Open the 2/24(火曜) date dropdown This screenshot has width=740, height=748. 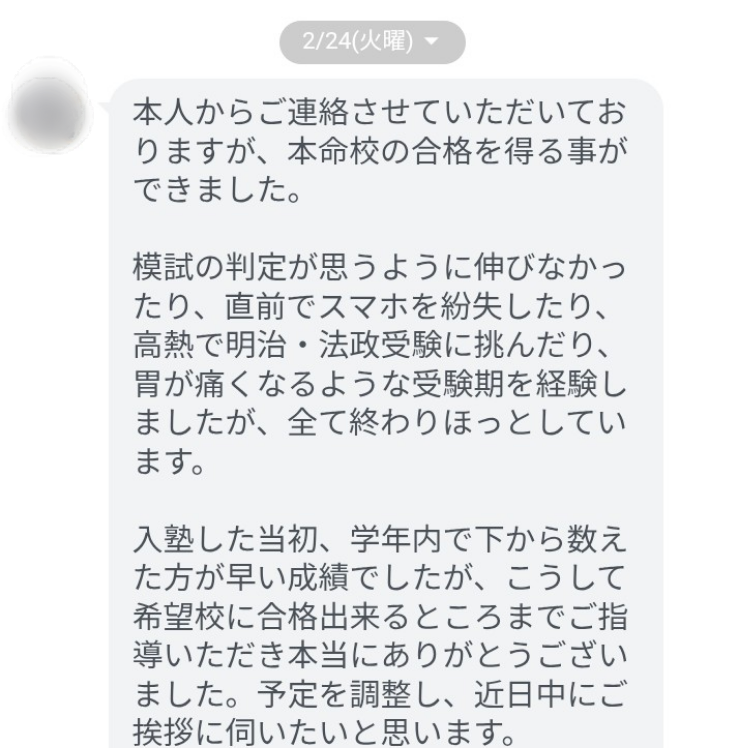click(369, 42)
